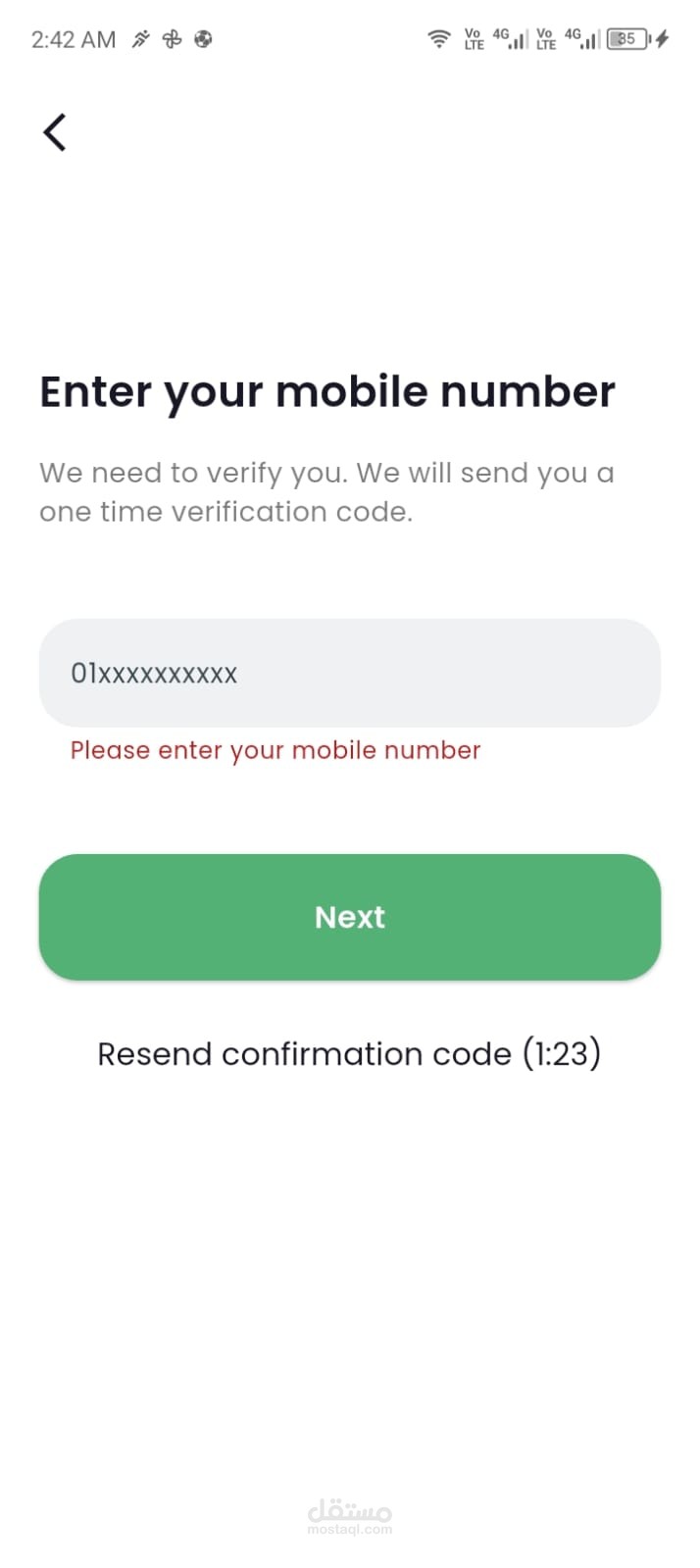This screenshot has width=700, height=1568.
Task: Tap the green Next button
Action: (x=349, y=917)
